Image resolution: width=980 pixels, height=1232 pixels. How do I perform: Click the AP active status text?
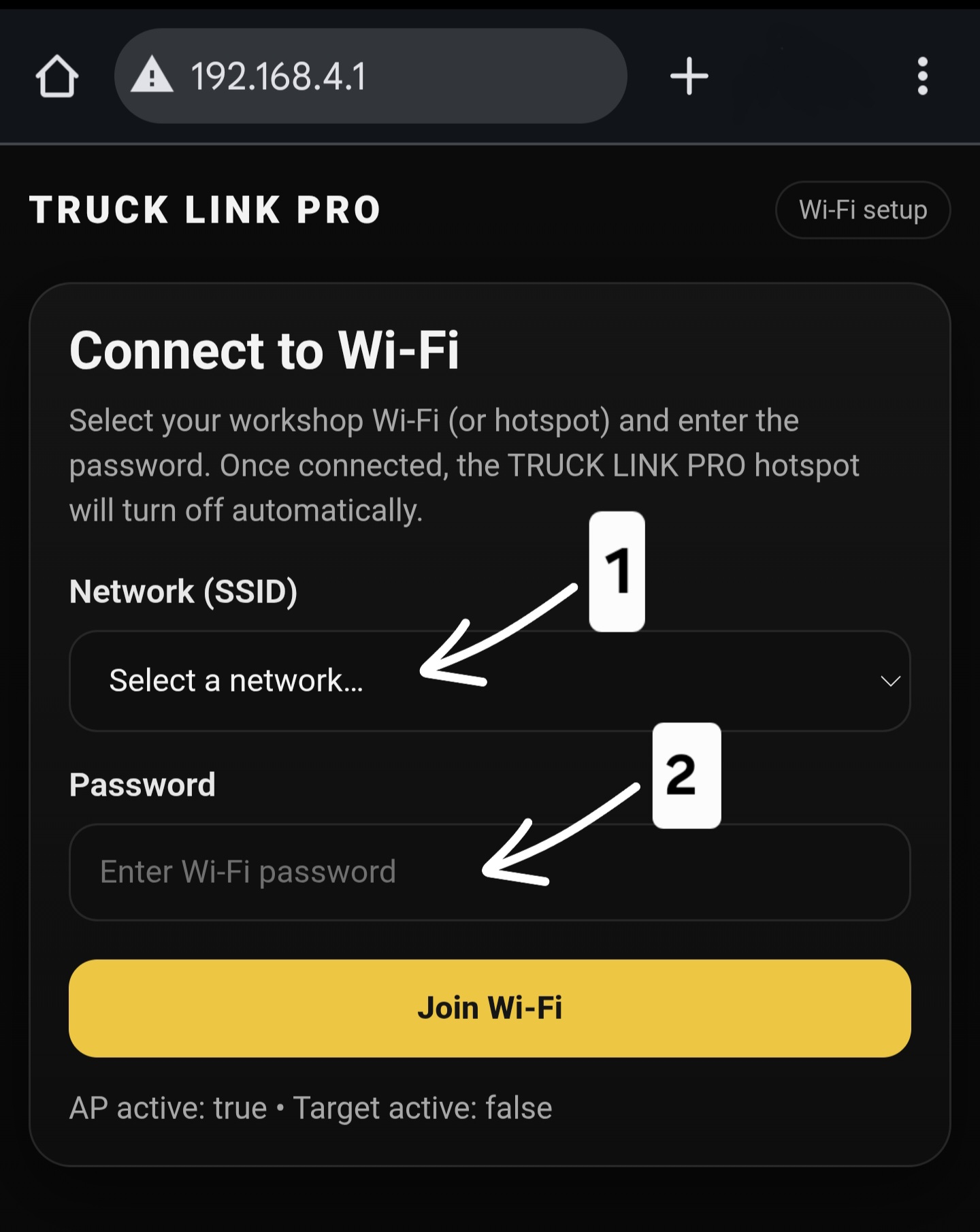[310, 1107]
